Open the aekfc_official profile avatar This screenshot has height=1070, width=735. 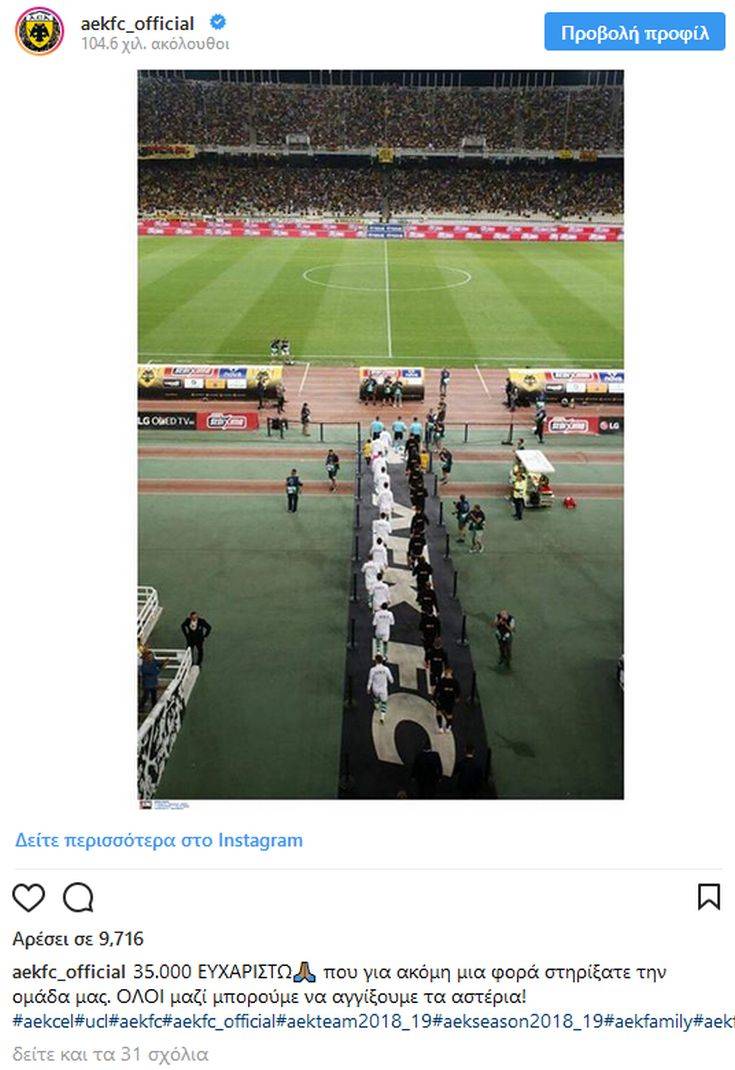coord(39,31)
